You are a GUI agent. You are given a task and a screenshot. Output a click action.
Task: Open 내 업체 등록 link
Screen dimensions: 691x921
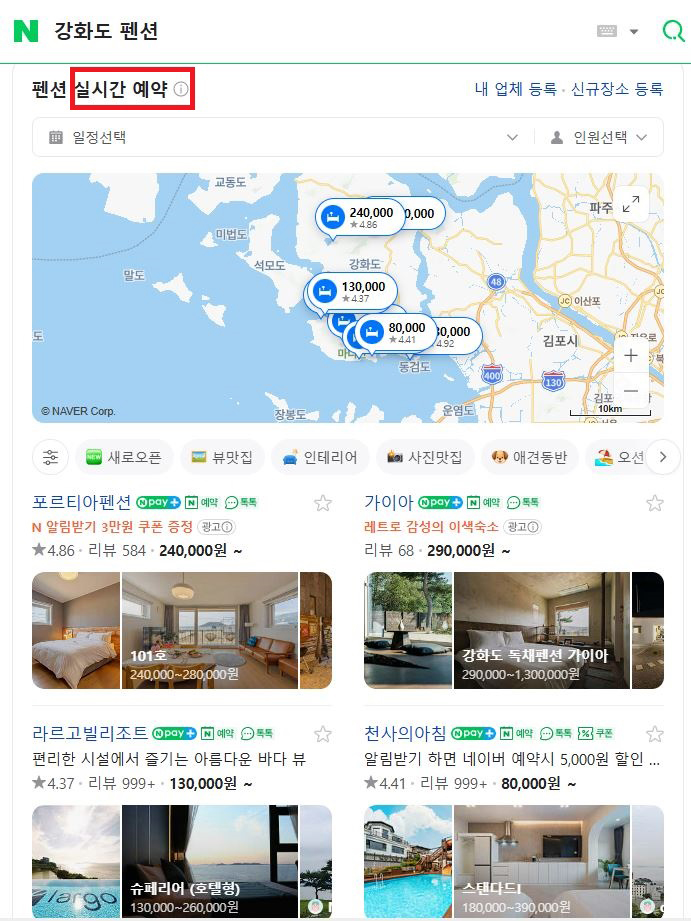[515, 89]
